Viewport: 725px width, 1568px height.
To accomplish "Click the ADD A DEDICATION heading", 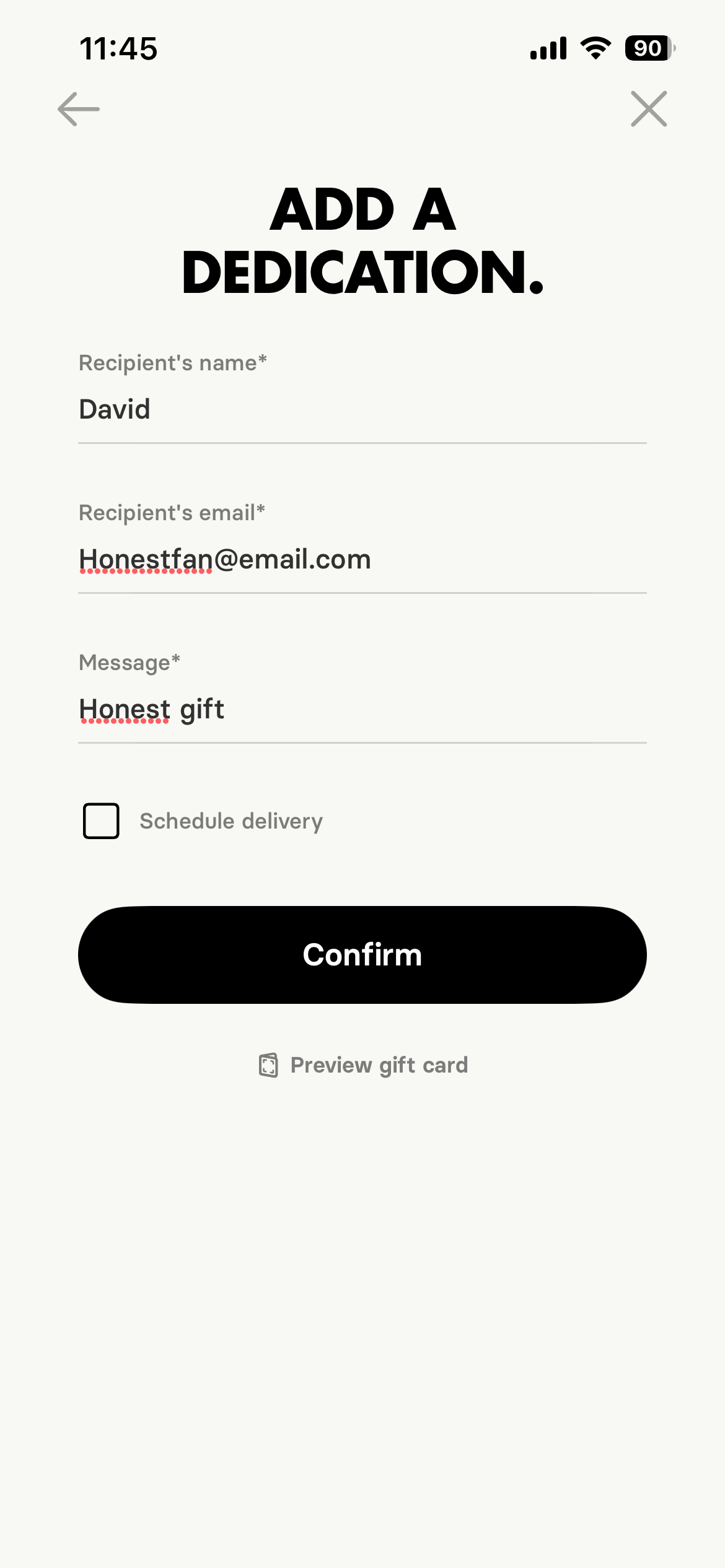I will (362, 242).
